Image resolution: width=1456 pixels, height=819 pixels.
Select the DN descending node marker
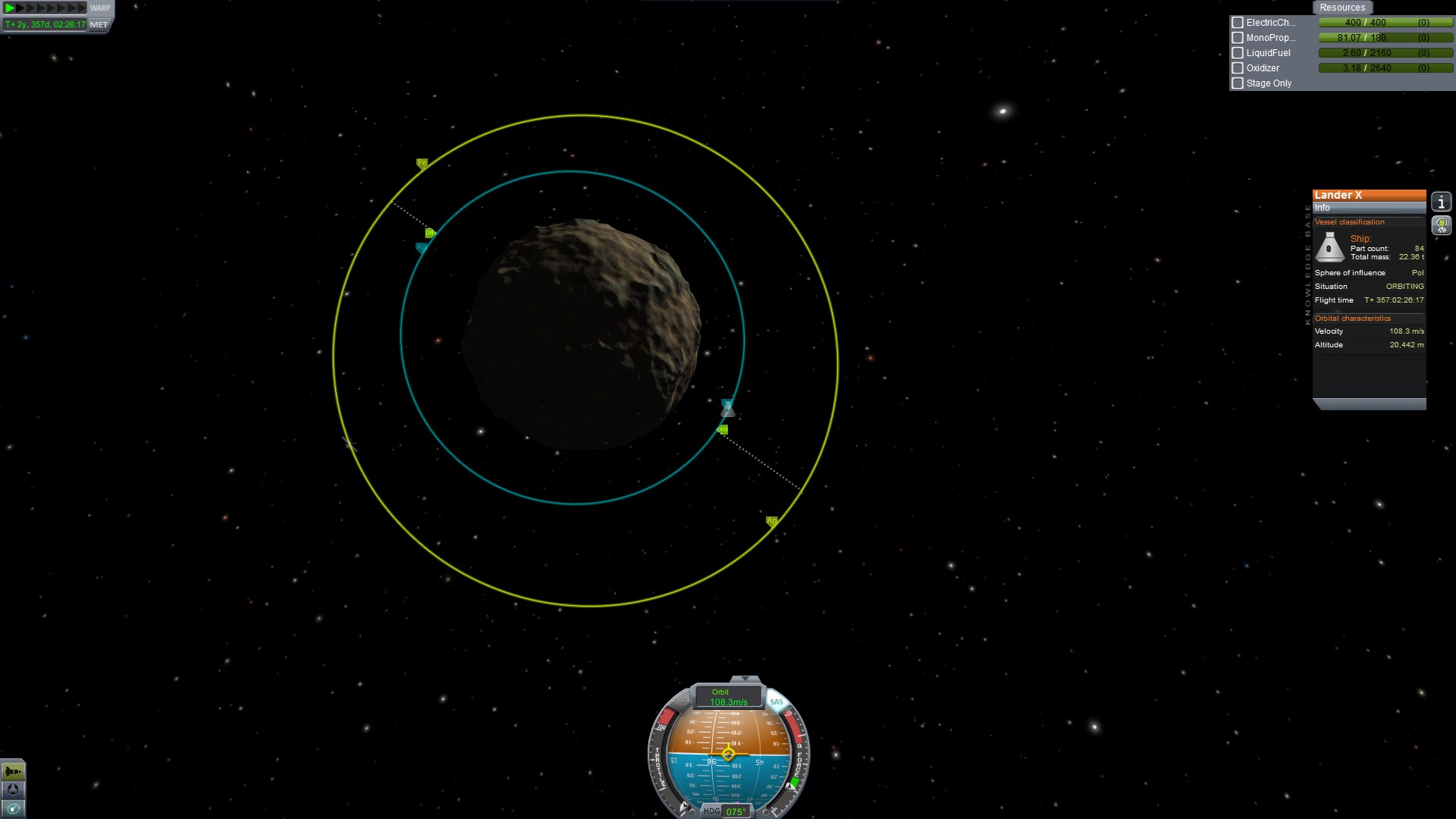(430, 232)
